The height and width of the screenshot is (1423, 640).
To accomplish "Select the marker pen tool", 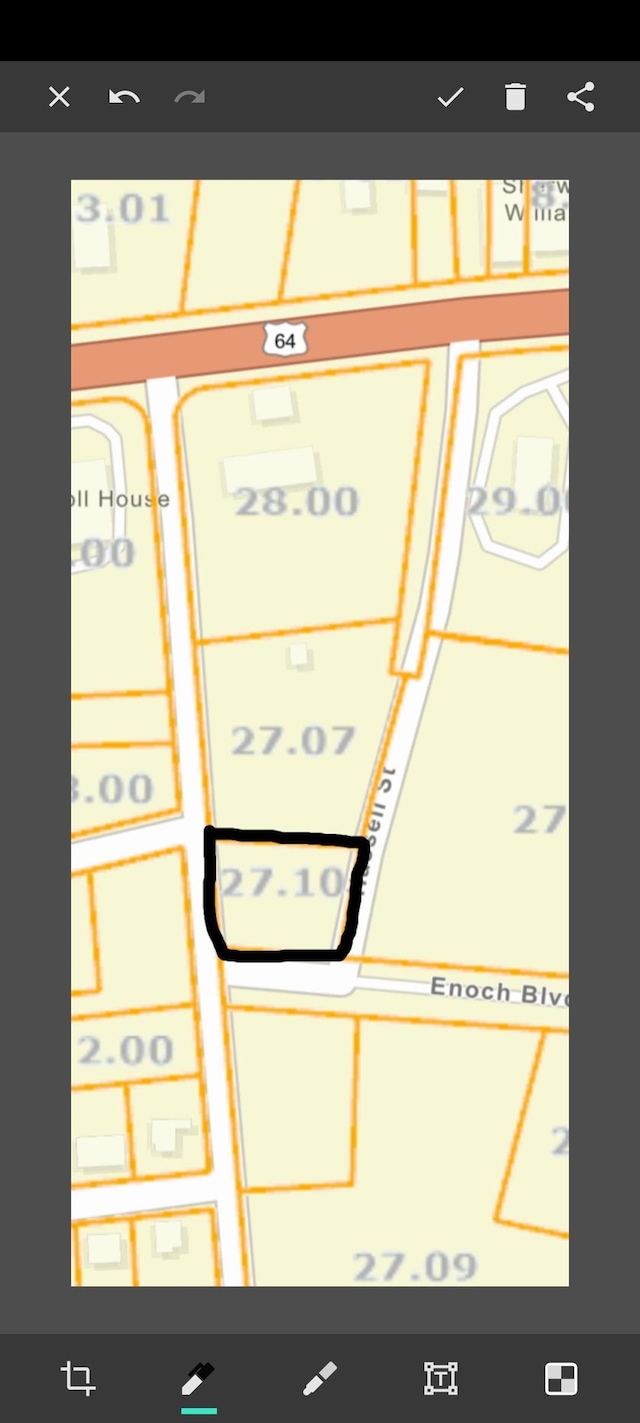I will click(198, 1378).
